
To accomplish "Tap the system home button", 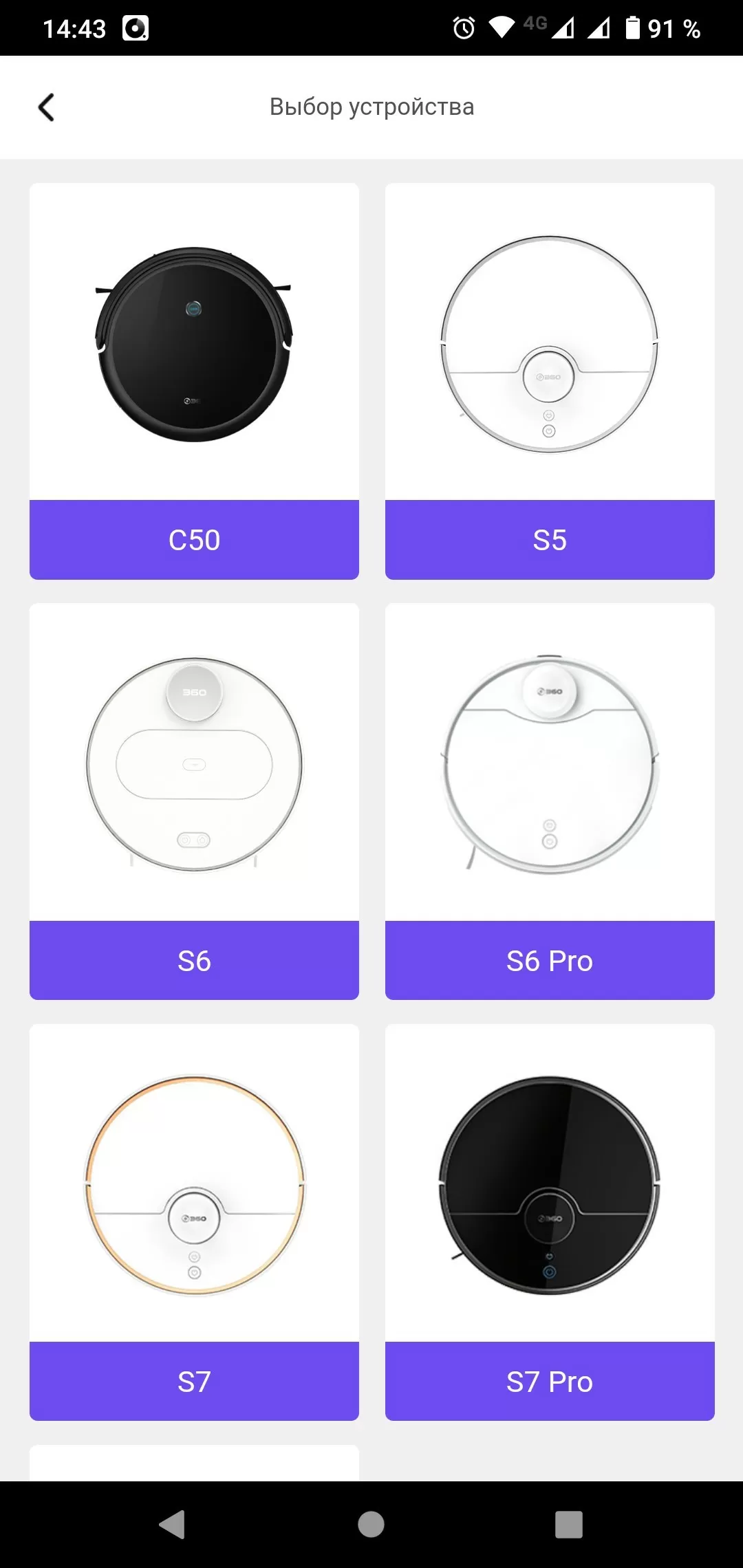I will [371, 1524].
